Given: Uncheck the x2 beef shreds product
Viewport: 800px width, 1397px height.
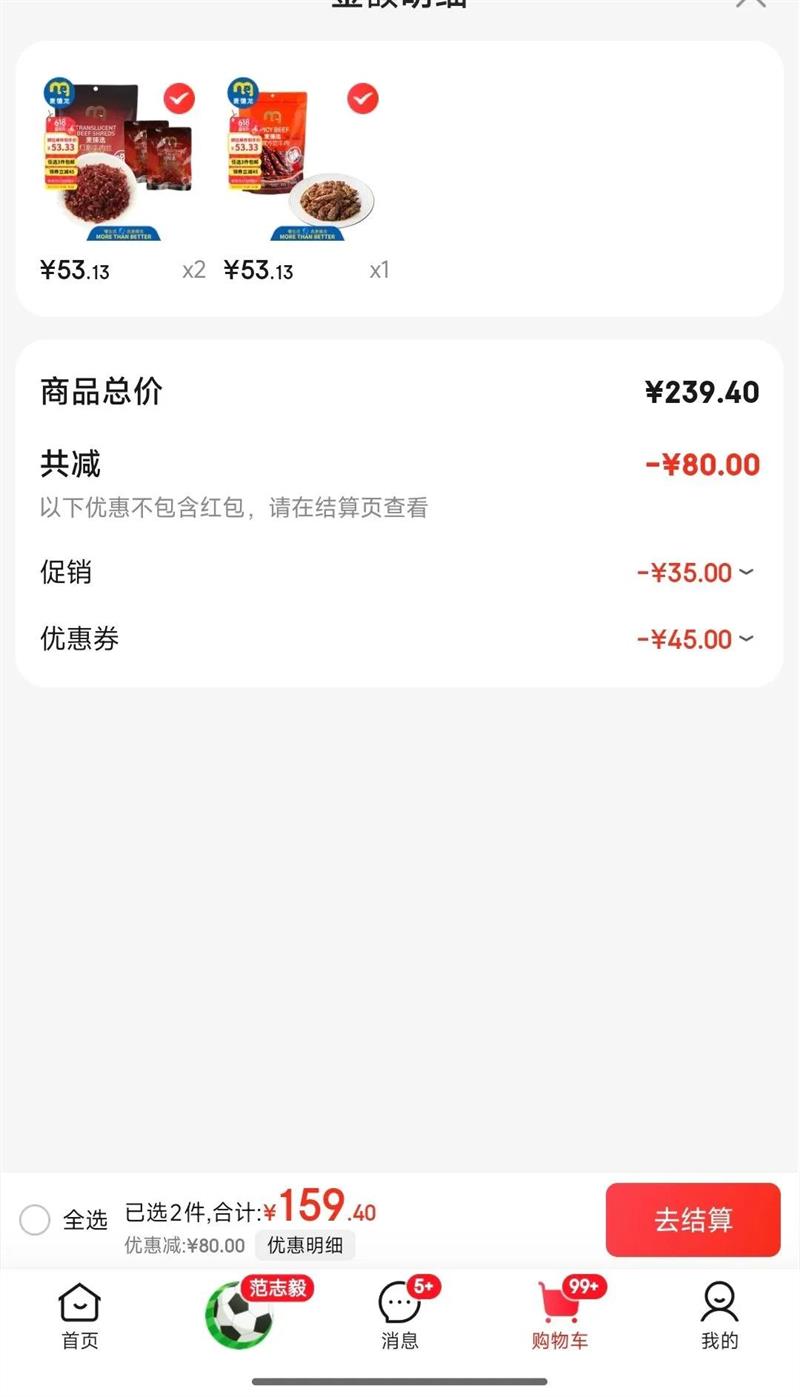Looking at the screenshot, I should [180, 99].
